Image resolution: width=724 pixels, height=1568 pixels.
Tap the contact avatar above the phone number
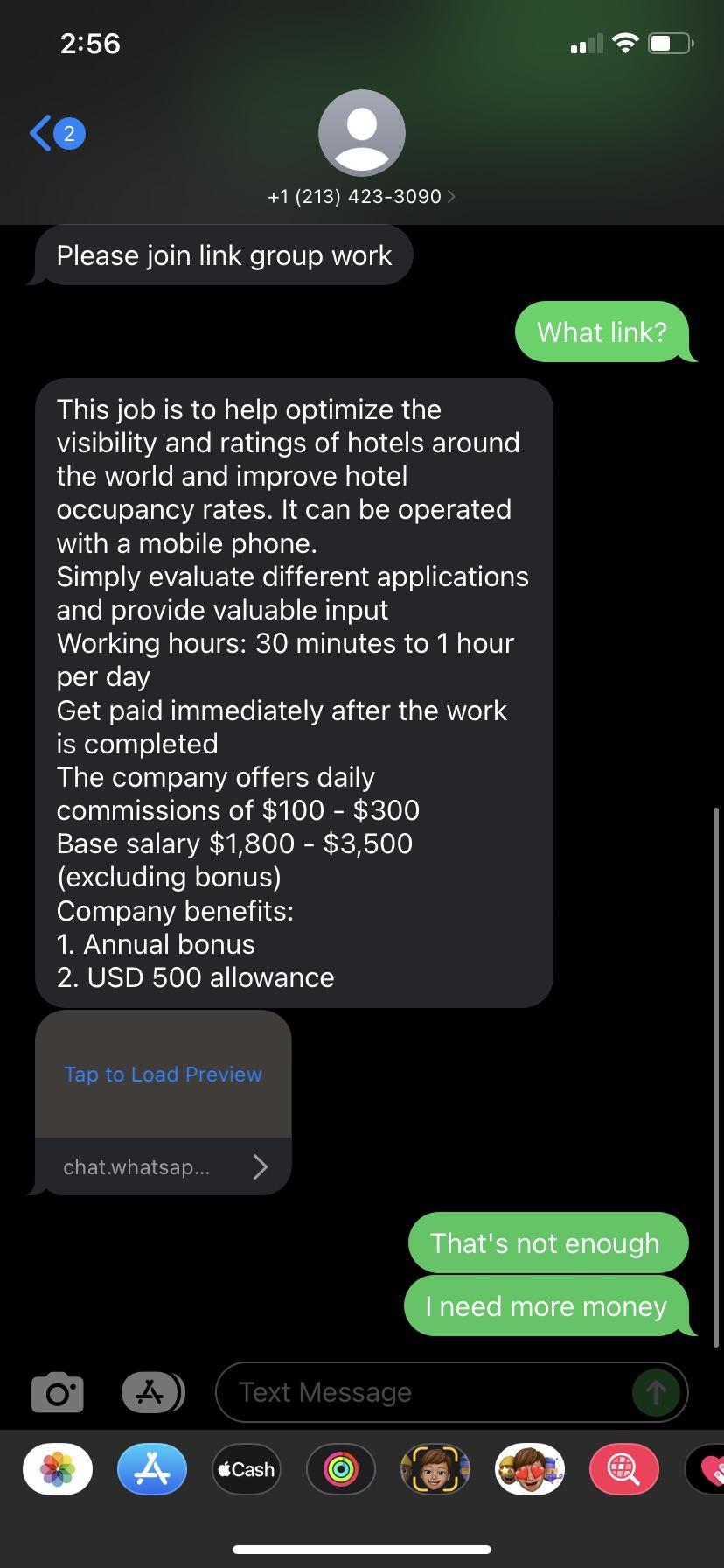coord(362,132)
